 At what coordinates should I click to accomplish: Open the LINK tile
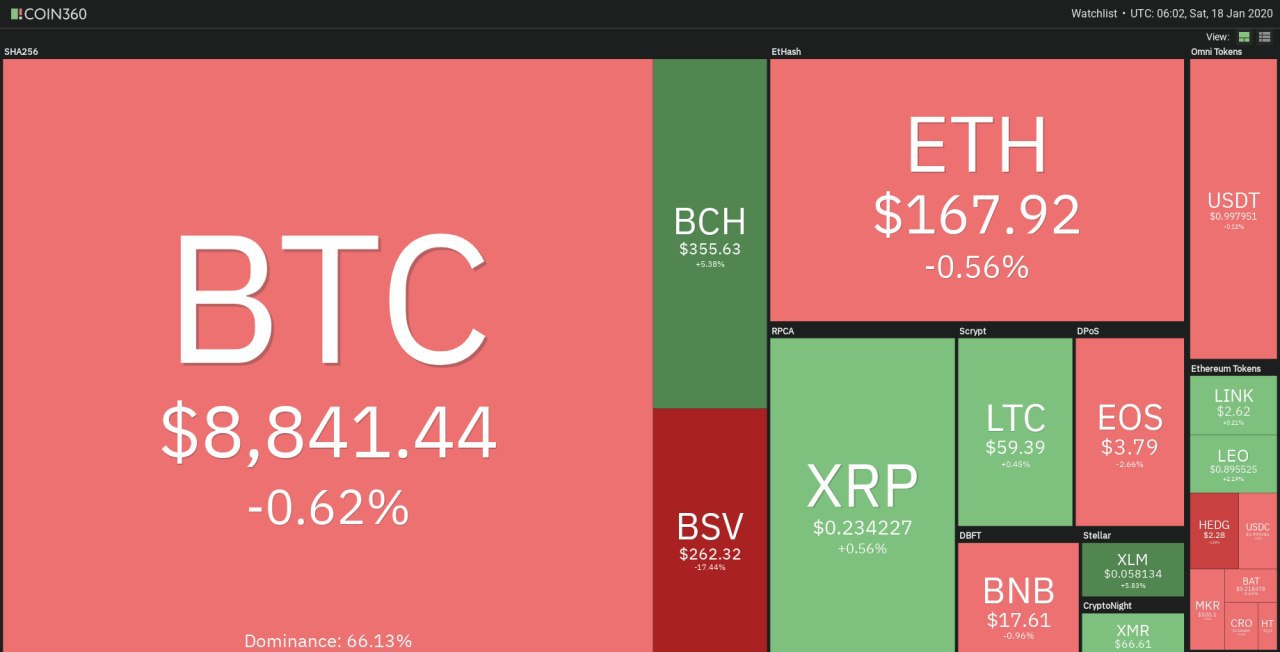click(1232, 405)
